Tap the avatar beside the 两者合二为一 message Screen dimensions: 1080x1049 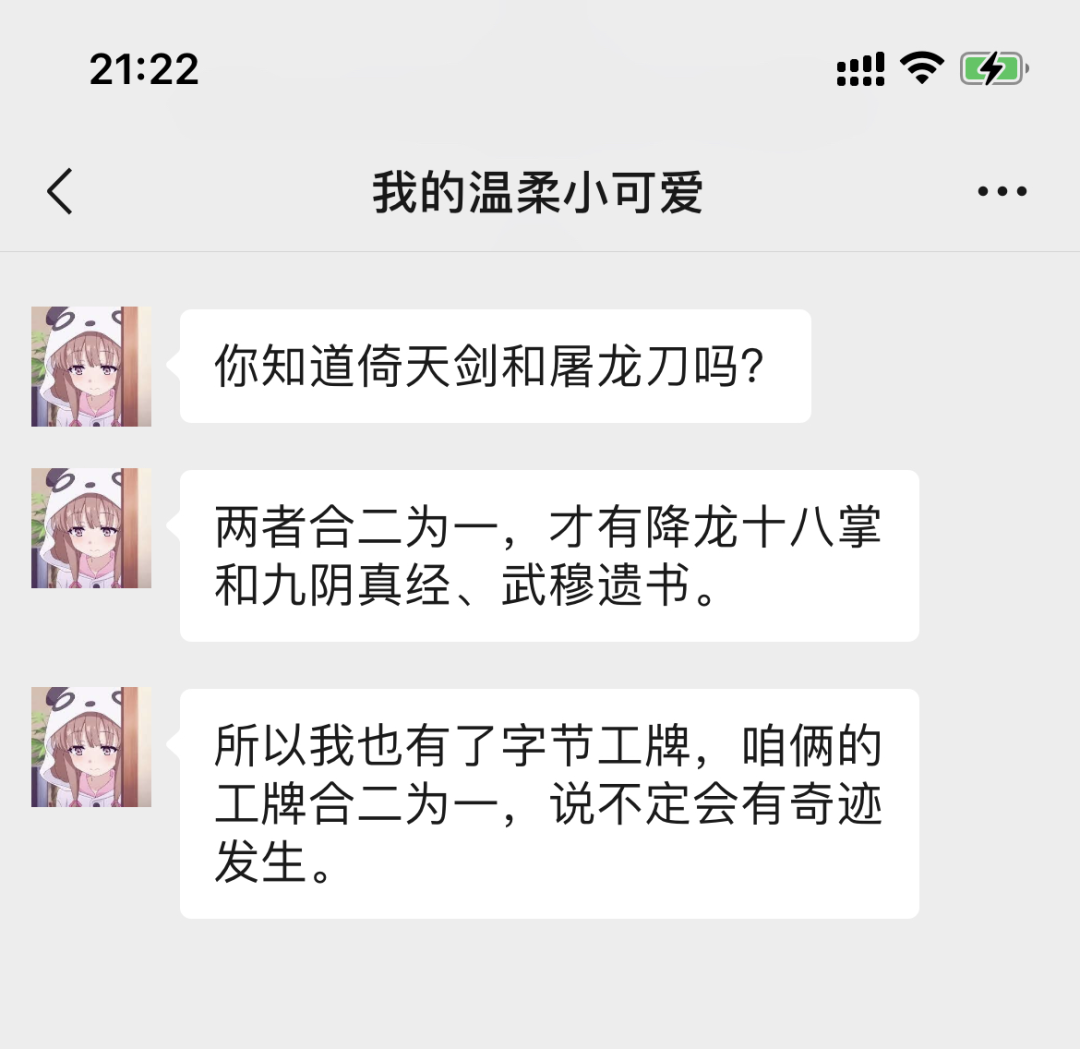point(91,527)
